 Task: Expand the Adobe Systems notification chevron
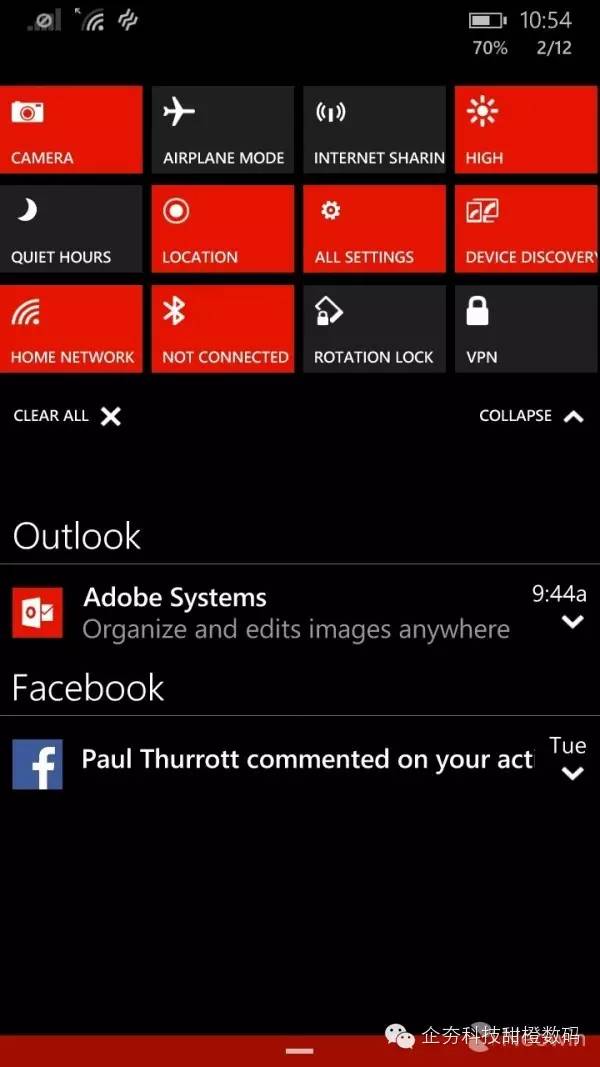point(572,622)
